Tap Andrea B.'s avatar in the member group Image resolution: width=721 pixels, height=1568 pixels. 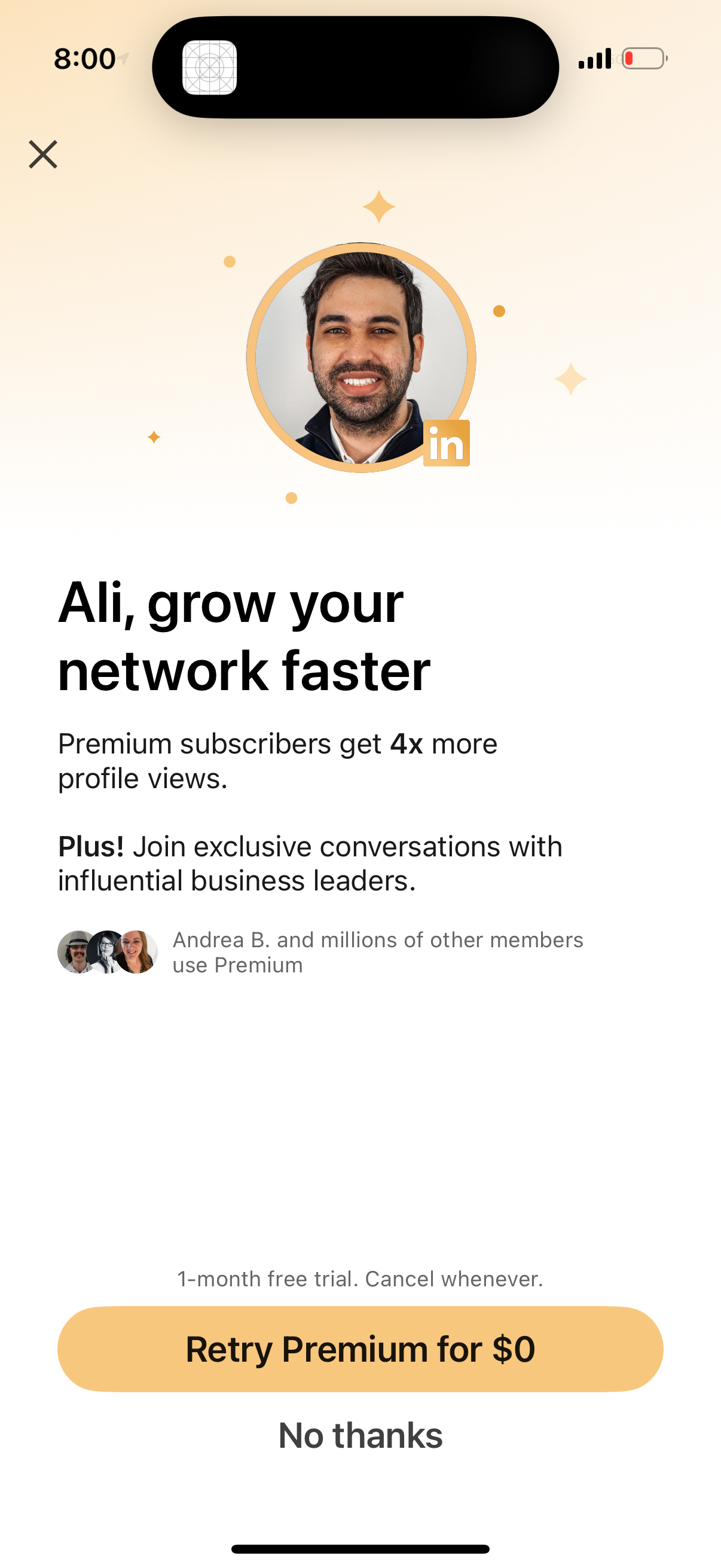click(x=139, y=952)
